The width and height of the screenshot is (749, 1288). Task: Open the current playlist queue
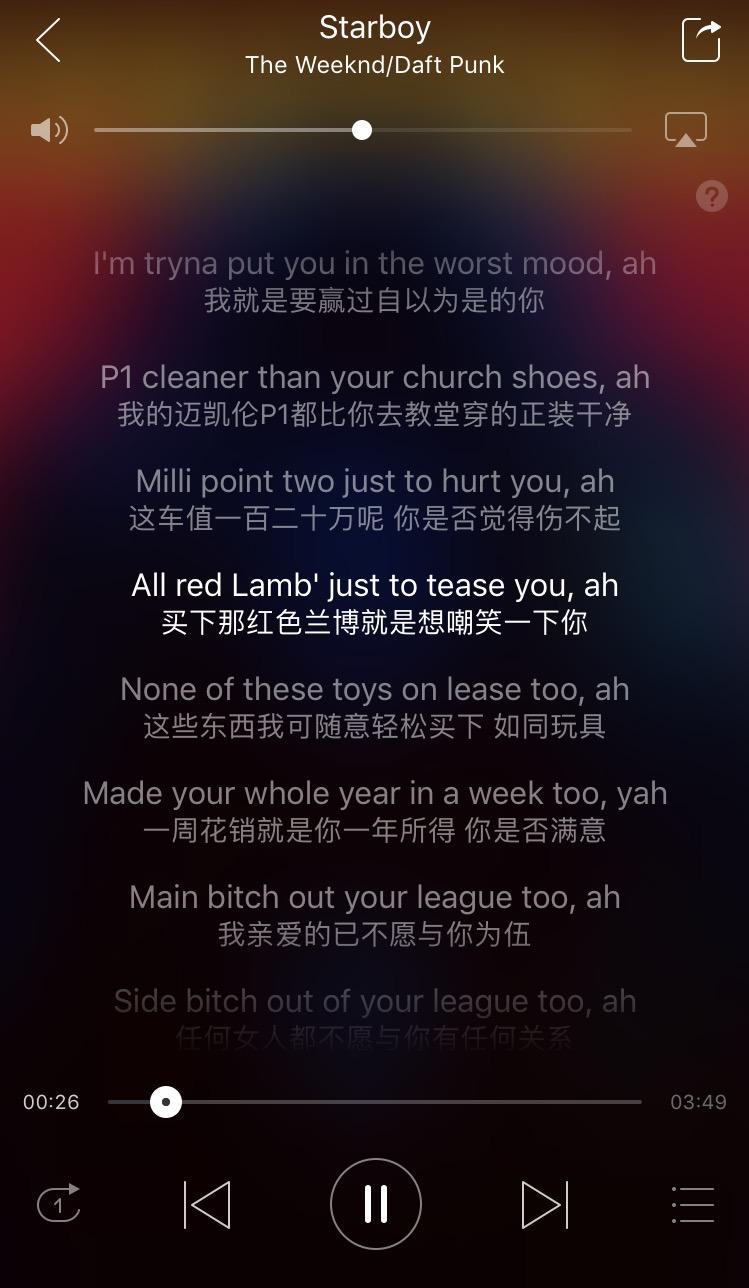(692, 1204)
